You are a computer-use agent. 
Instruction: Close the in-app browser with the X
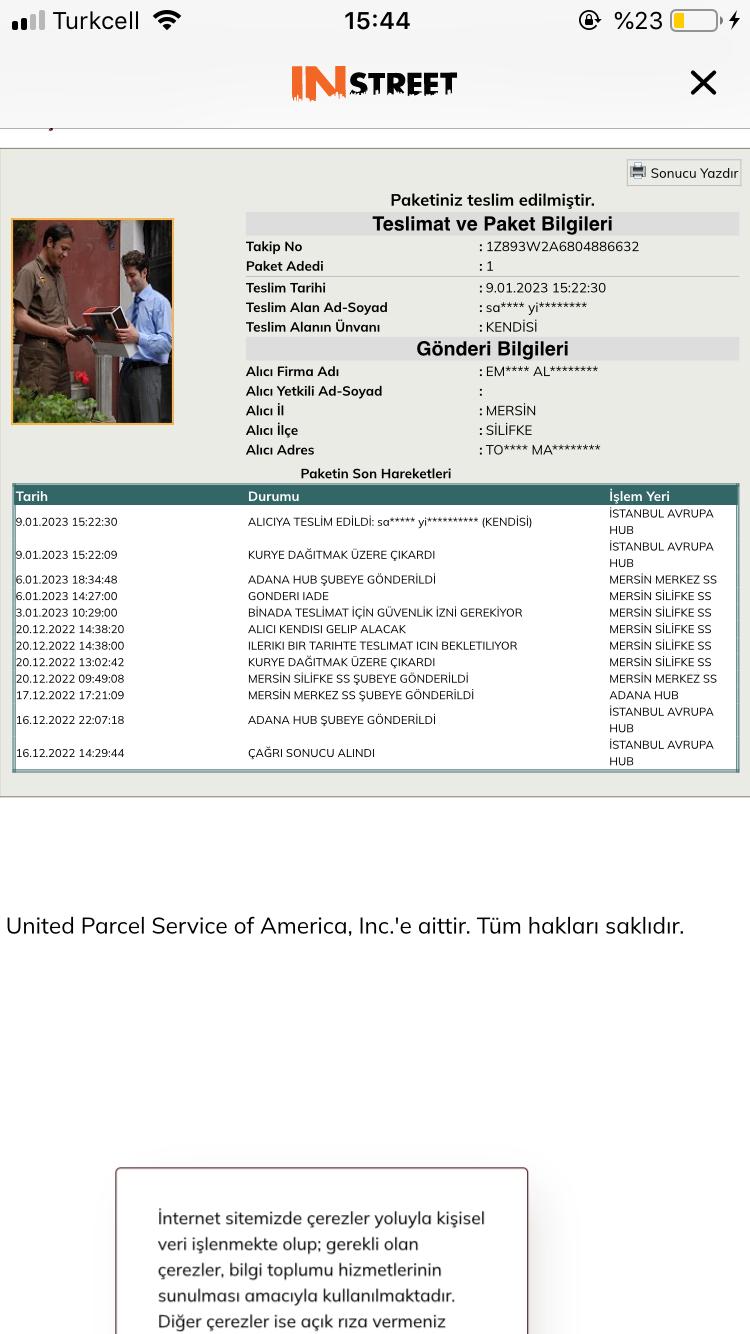coord(703,83)
